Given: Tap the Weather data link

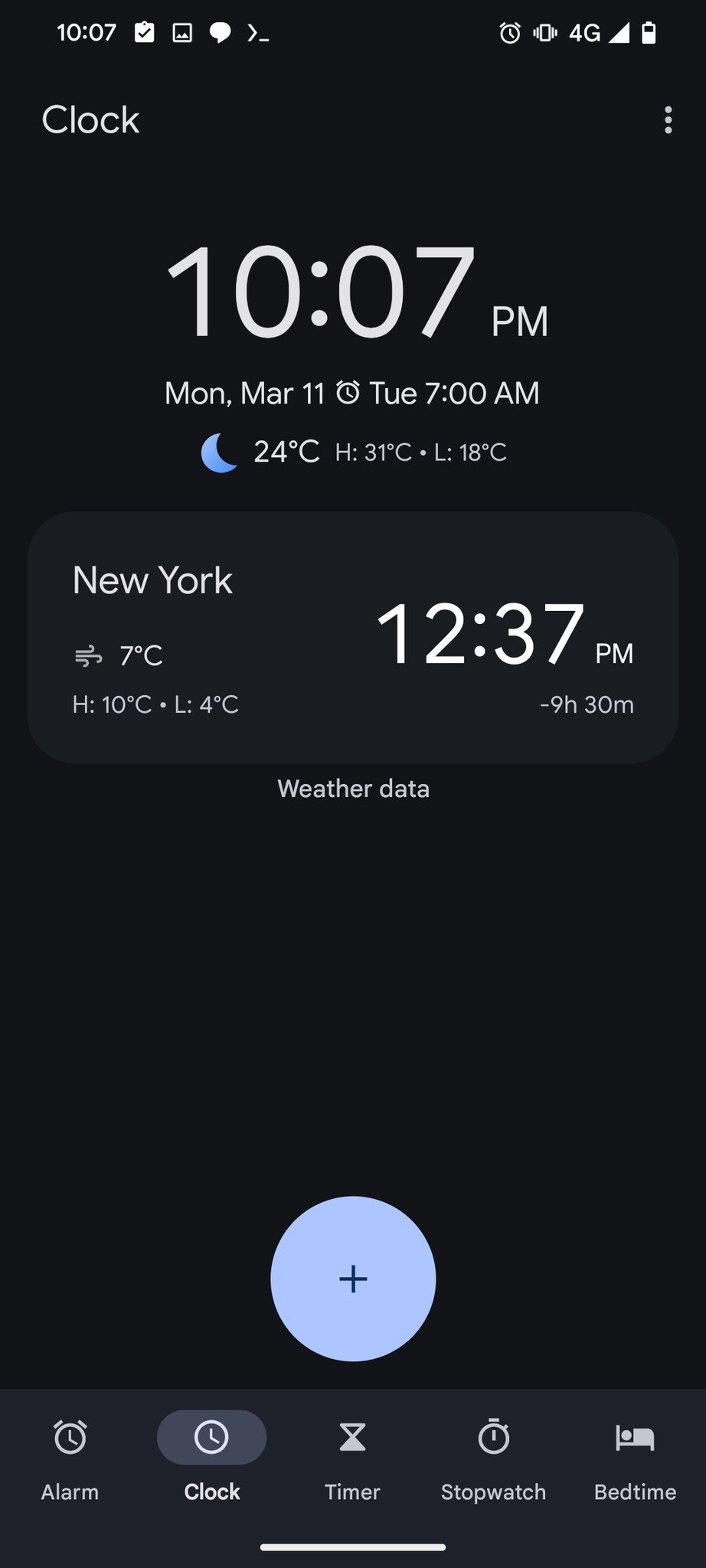Looking at the screenshot, I should click(x=353, y=789).
